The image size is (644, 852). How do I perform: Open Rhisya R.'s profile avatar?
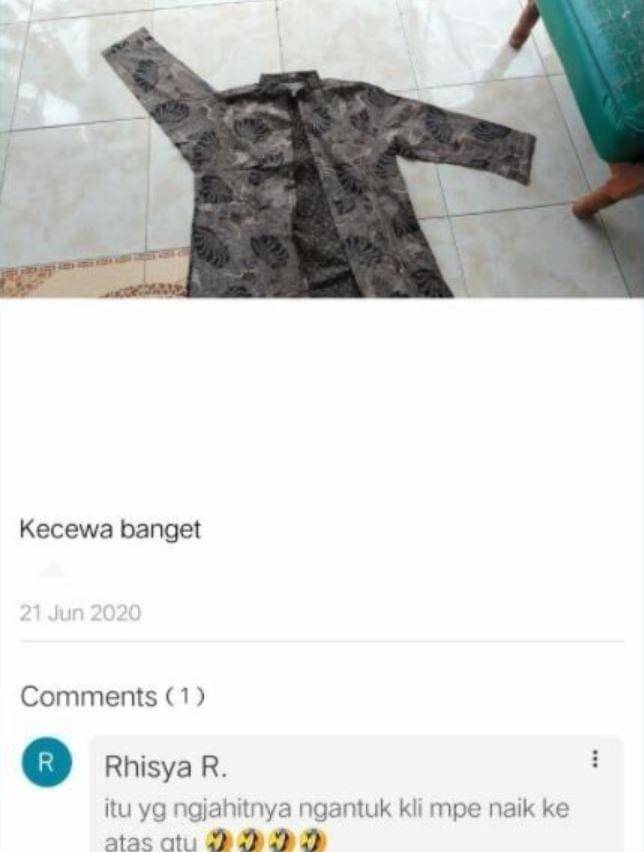click(47, 763)
